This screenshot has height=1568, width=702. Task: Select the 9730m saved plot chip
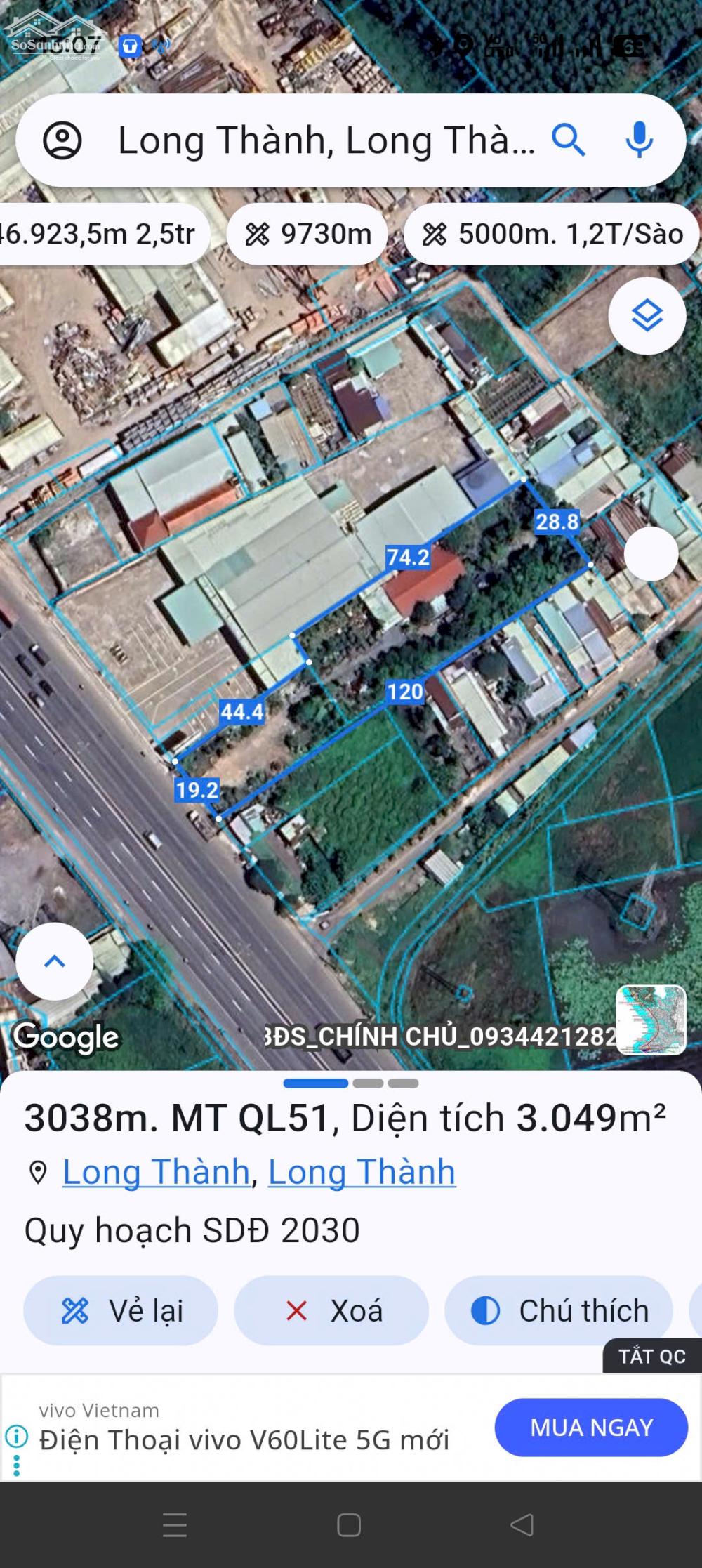309,234
